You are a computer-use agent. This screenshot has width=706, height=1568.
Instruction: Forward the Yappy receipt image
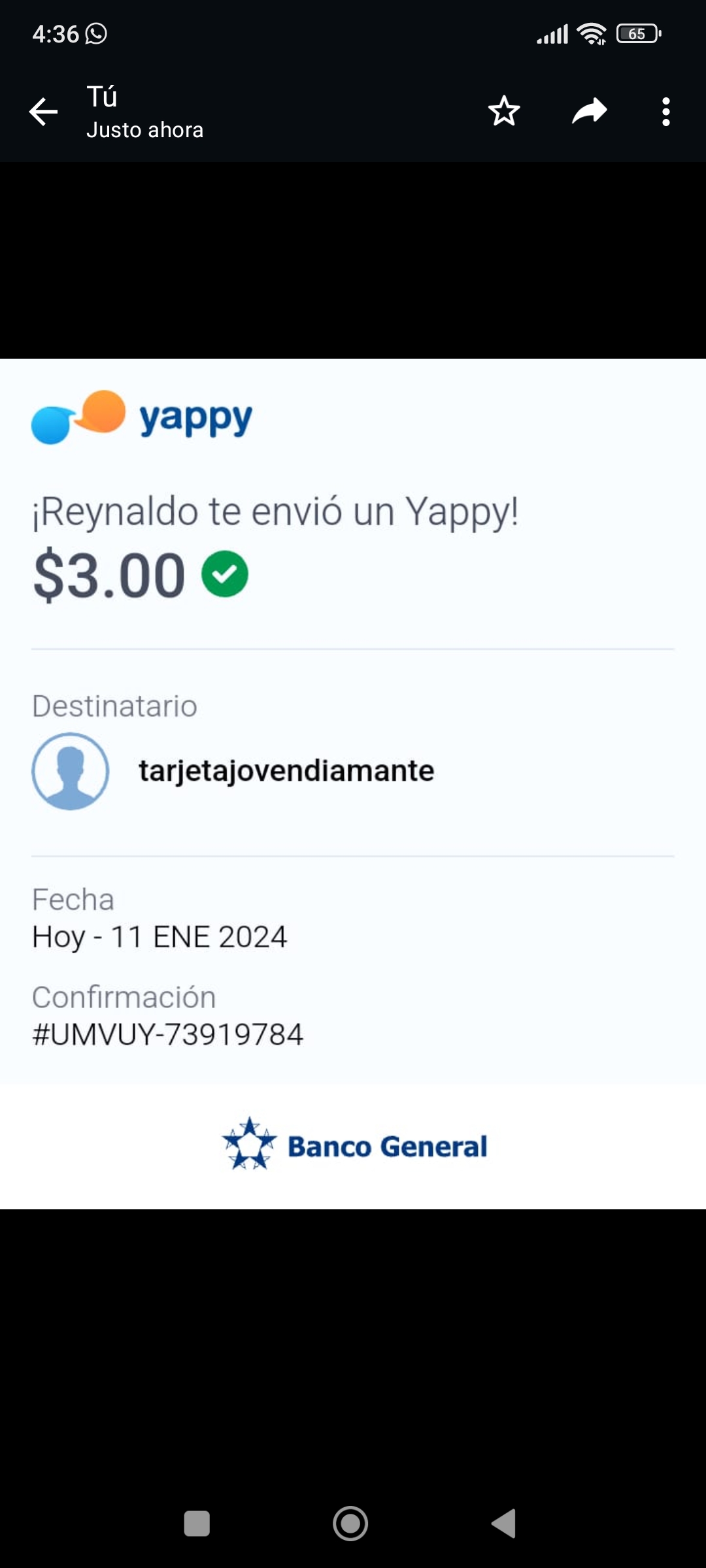point(590,111)
